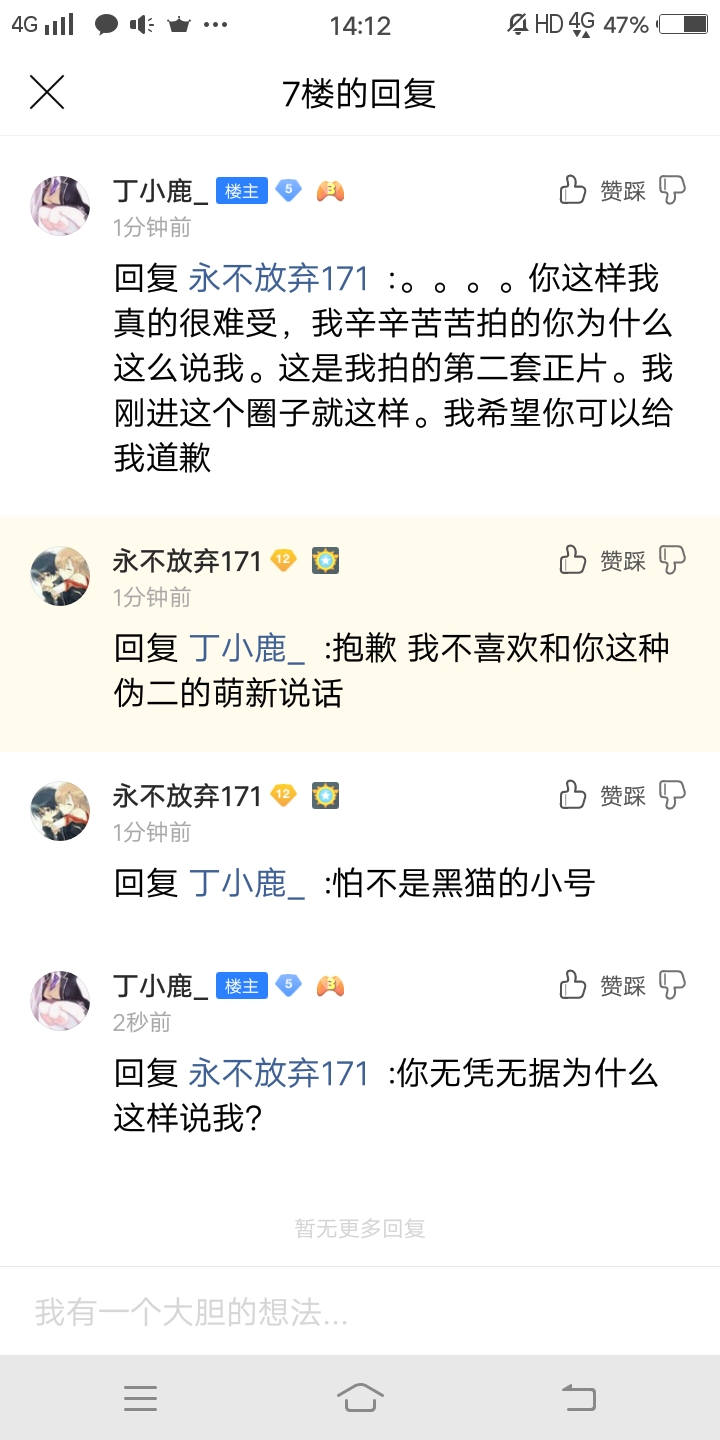
Task: Dislike 永不放弃171's reply about 伪二的萌新
Action: [673, 560]
